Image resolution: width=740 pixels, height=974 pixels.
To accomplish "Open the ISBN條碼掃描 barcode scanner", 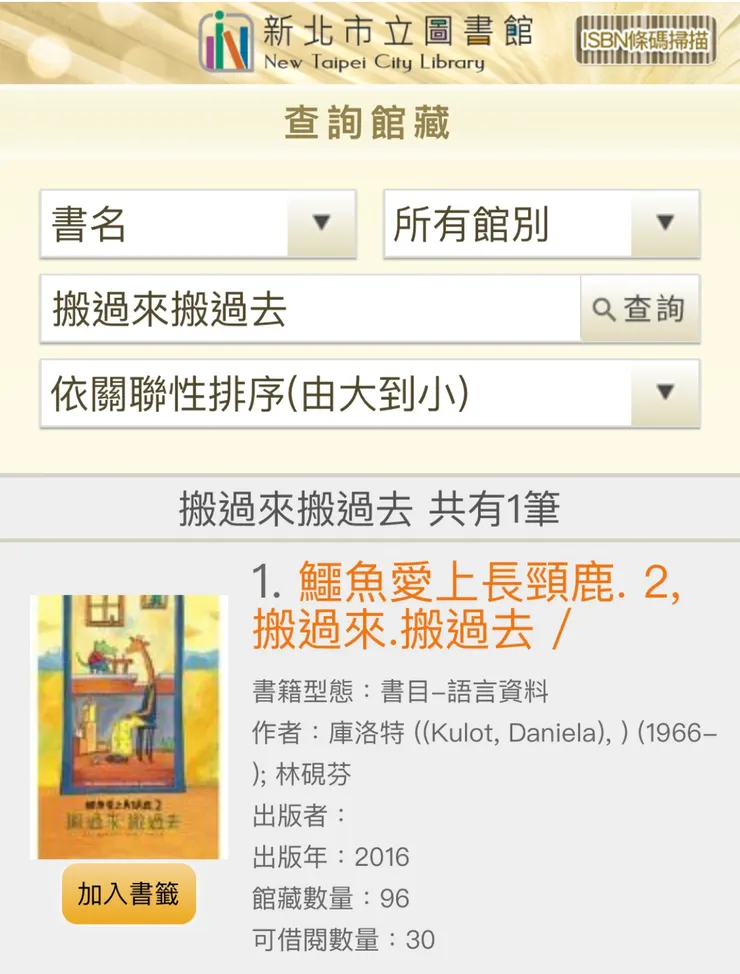I will click(x=646, y=41).
